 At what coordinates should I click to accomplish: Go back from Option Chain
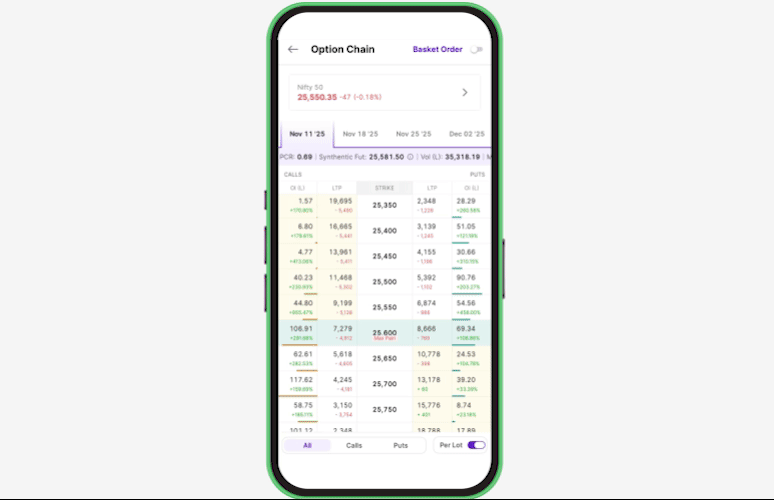293,49
